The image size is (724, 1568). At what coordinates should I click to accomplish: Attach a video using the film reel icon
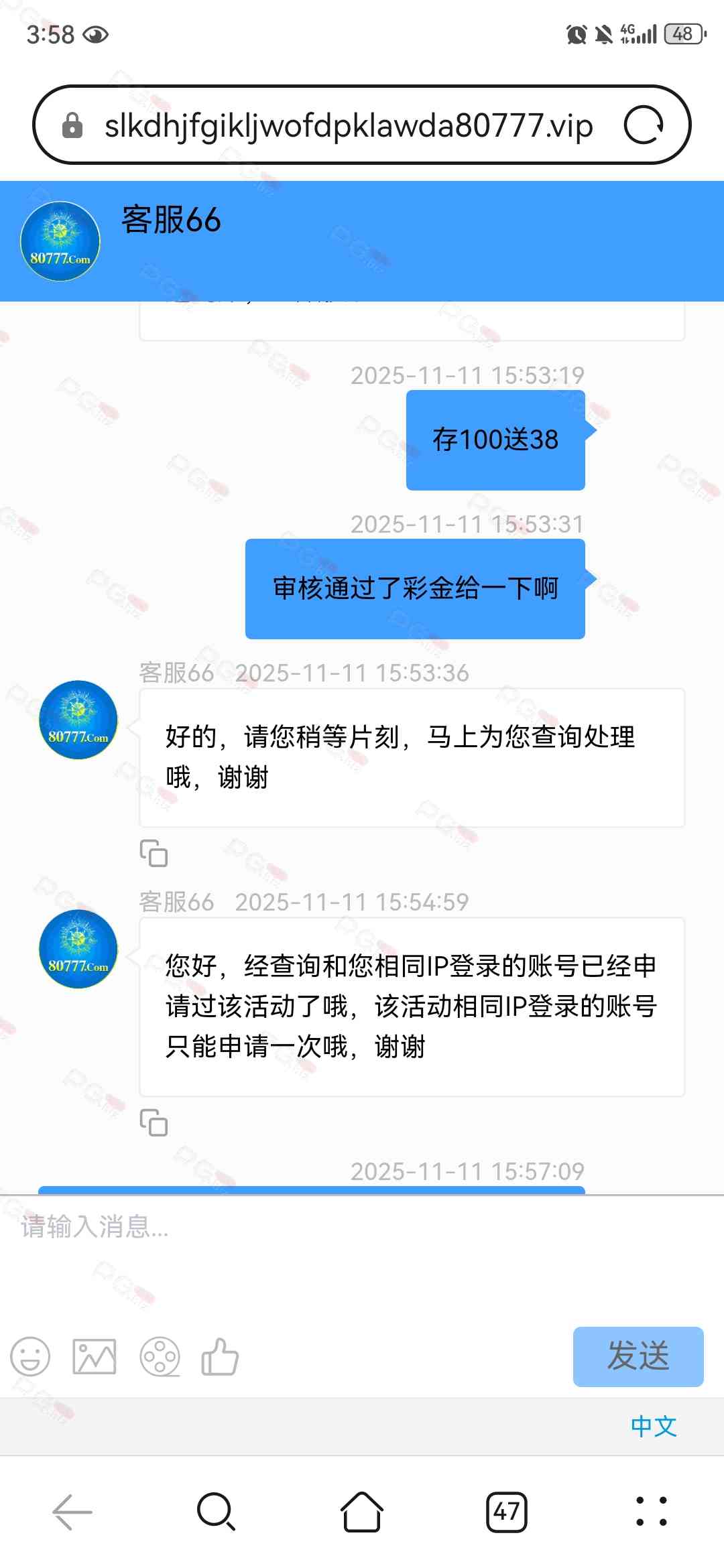pyautogui.click(x=160, y=1357)
